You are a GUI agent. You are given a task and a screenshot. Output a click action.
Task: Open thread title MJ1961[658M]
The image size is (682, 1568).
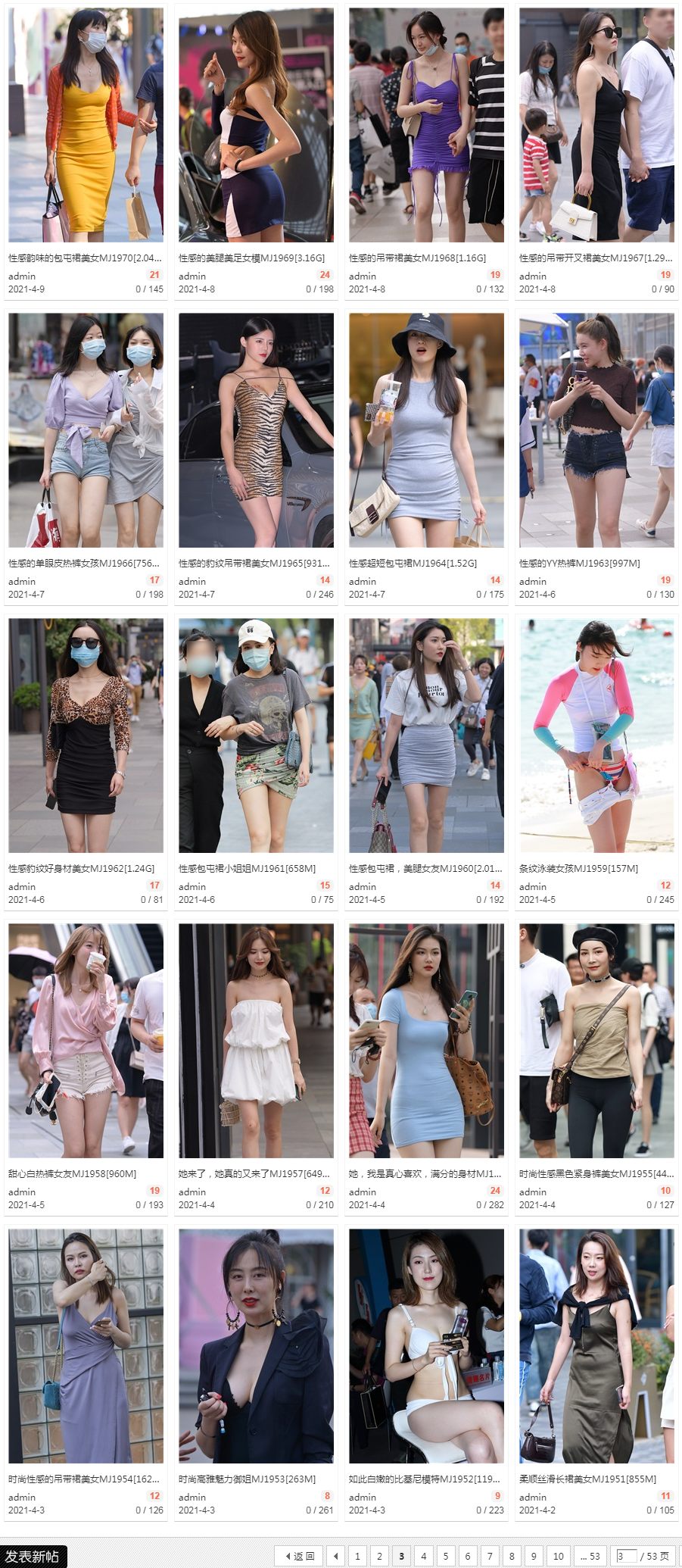point(247,869)
